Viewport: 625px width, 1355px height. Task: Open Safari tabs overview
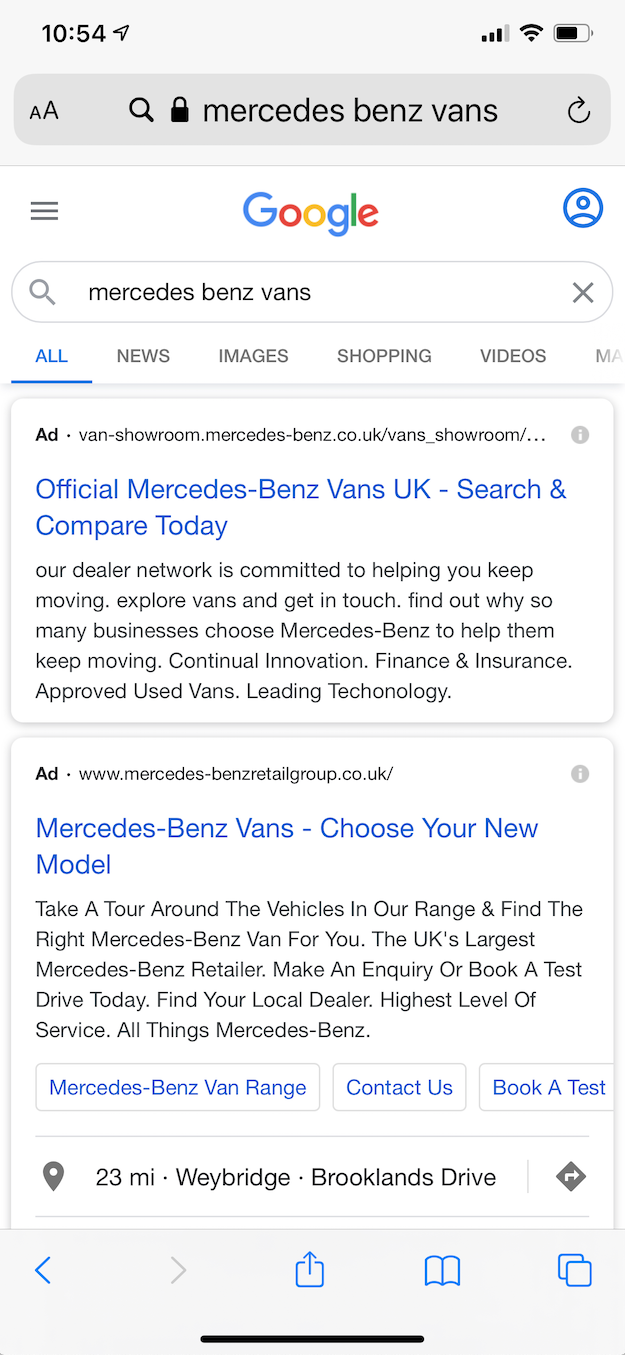point(575,1270)
